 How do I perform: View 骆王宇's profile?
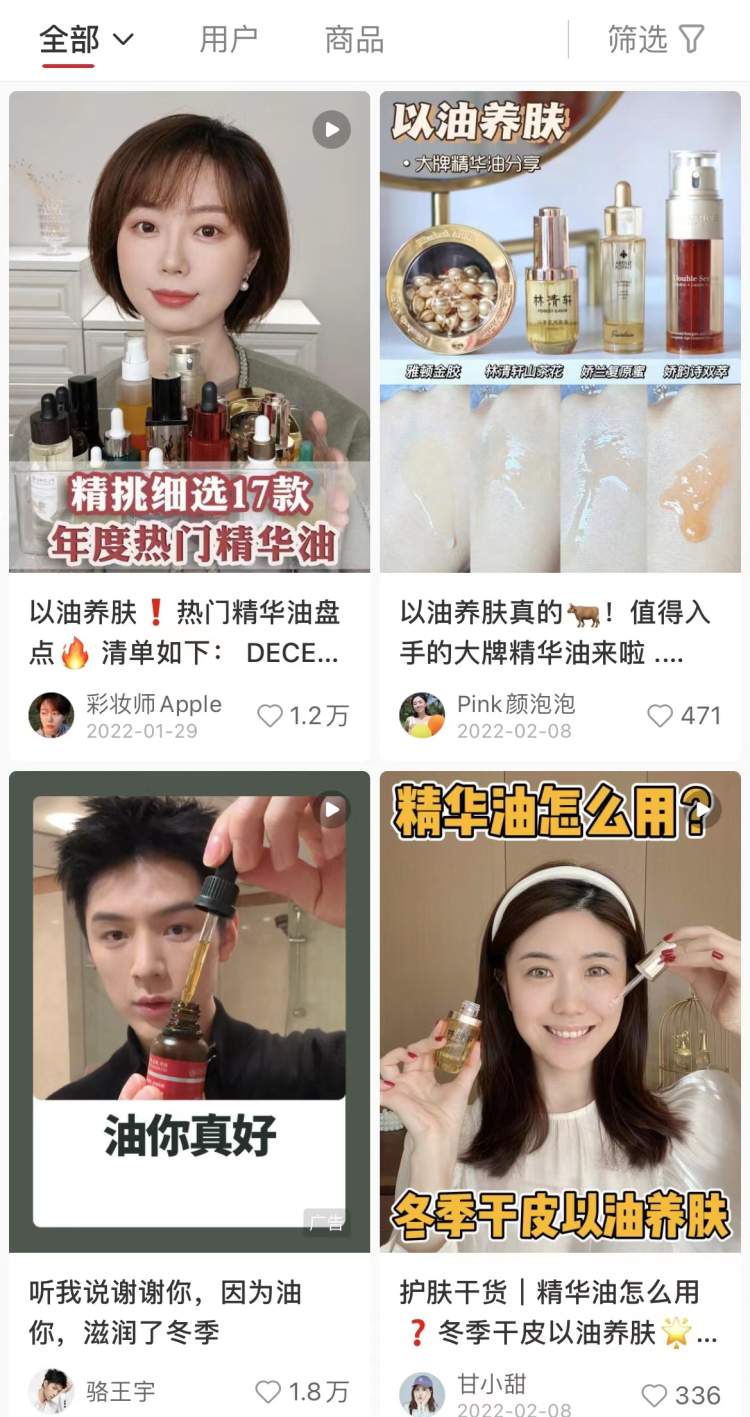(51, 1391)
